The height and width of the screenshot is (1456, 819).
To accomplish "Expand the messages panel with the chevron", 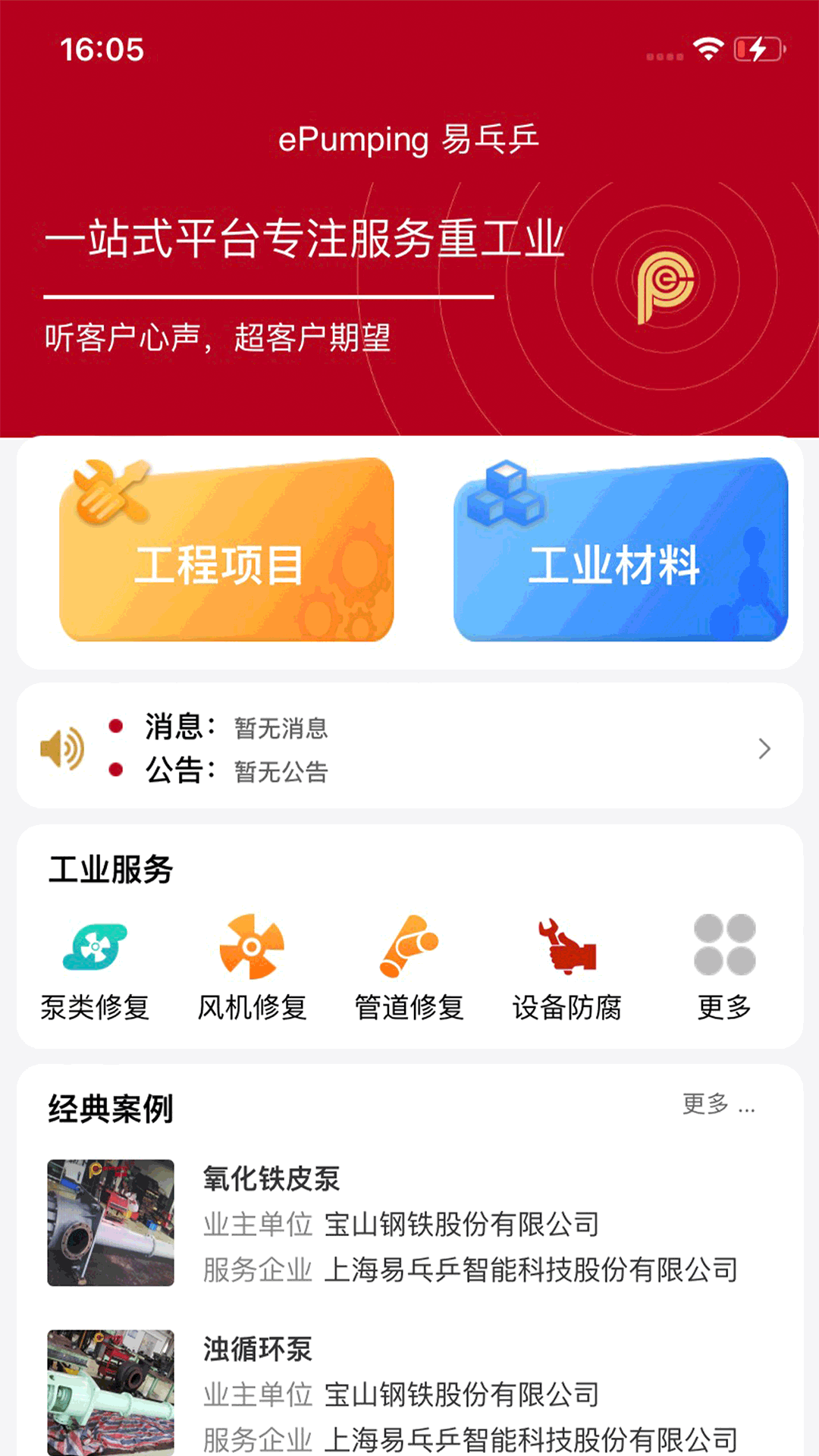I will [765, 749].
